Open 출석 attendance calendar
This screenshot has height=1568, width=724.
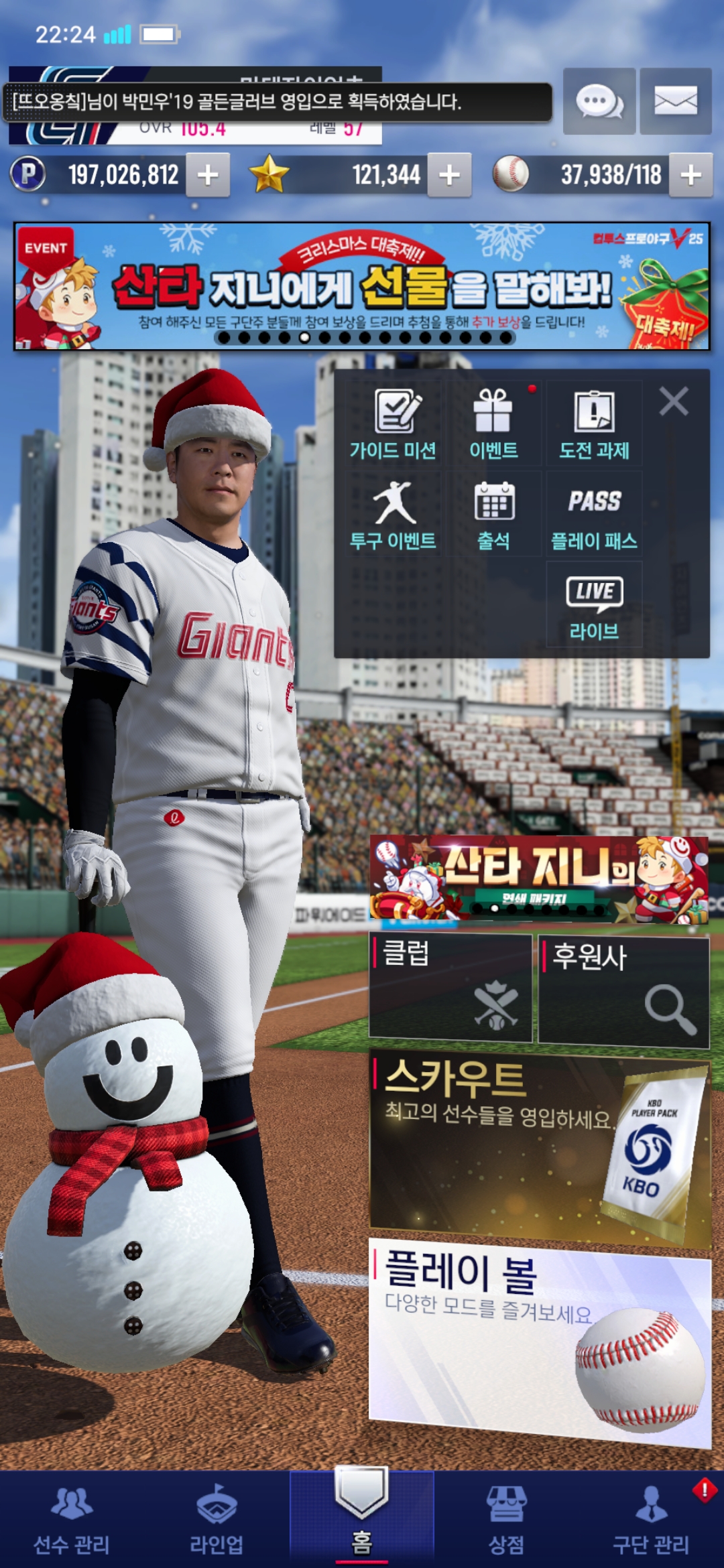pyautogui.click(x=493, y=515)
